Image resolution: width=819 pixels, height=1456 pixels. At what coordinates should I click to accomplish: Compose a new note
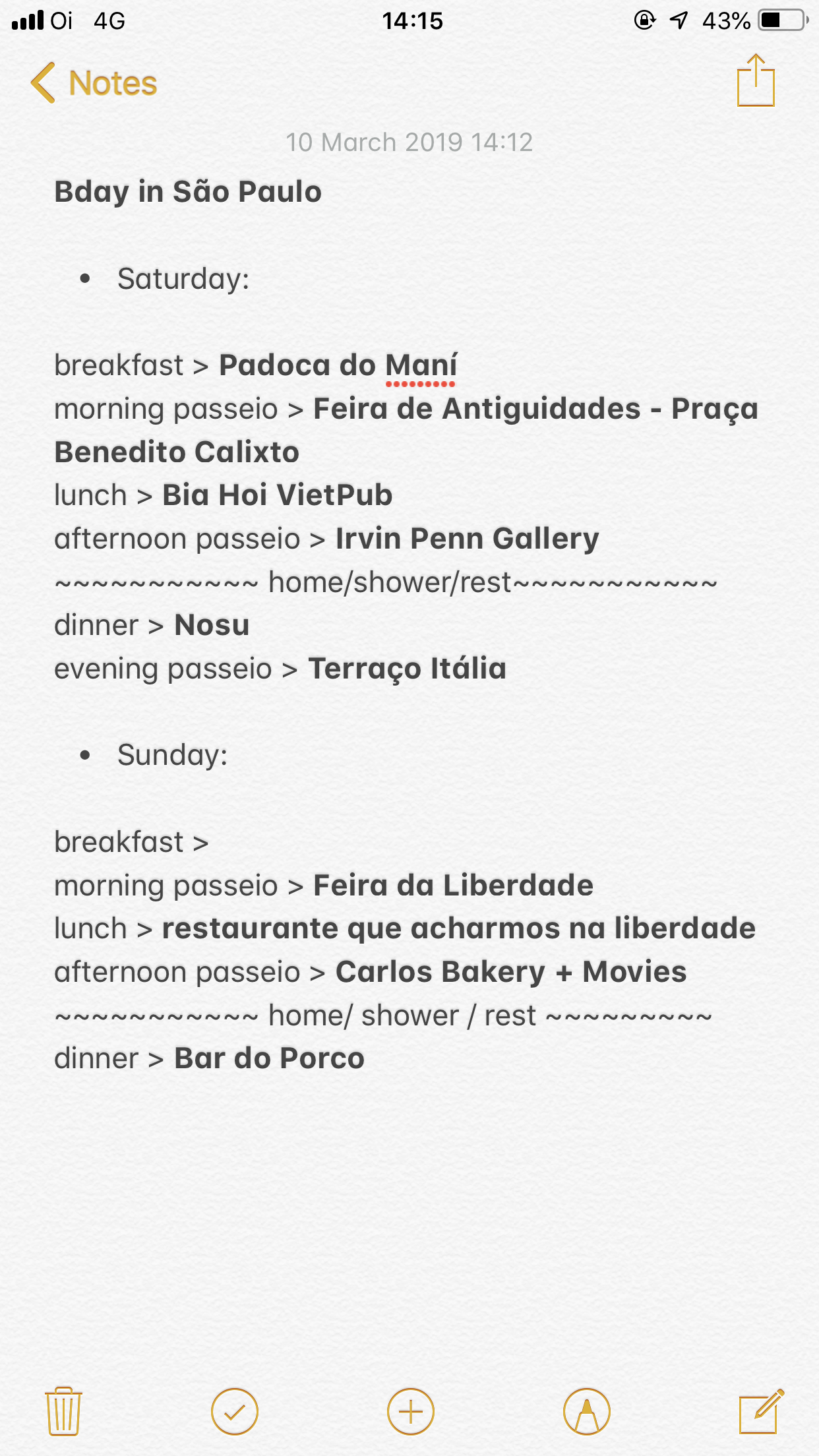pos(760,1411)
